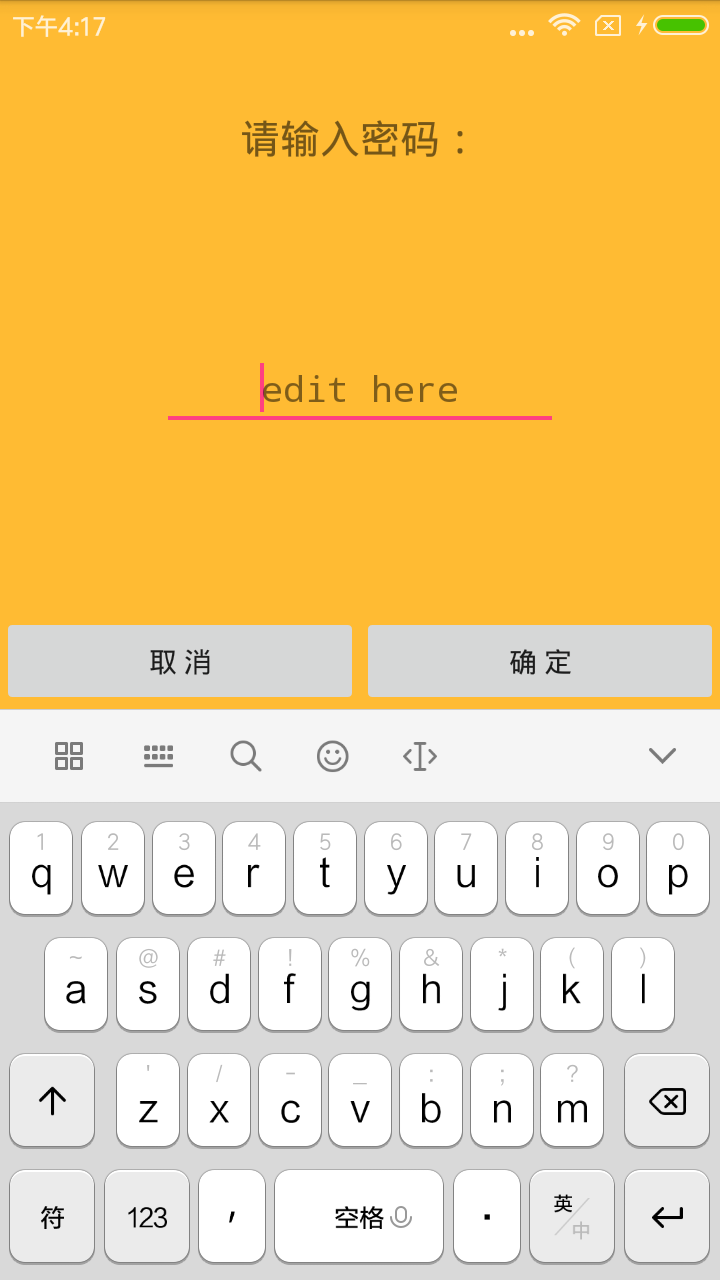720x1280 pixels.
Task: Tap the 'edit here' password field
Action: pyautogui.click(x=360, y=389)
